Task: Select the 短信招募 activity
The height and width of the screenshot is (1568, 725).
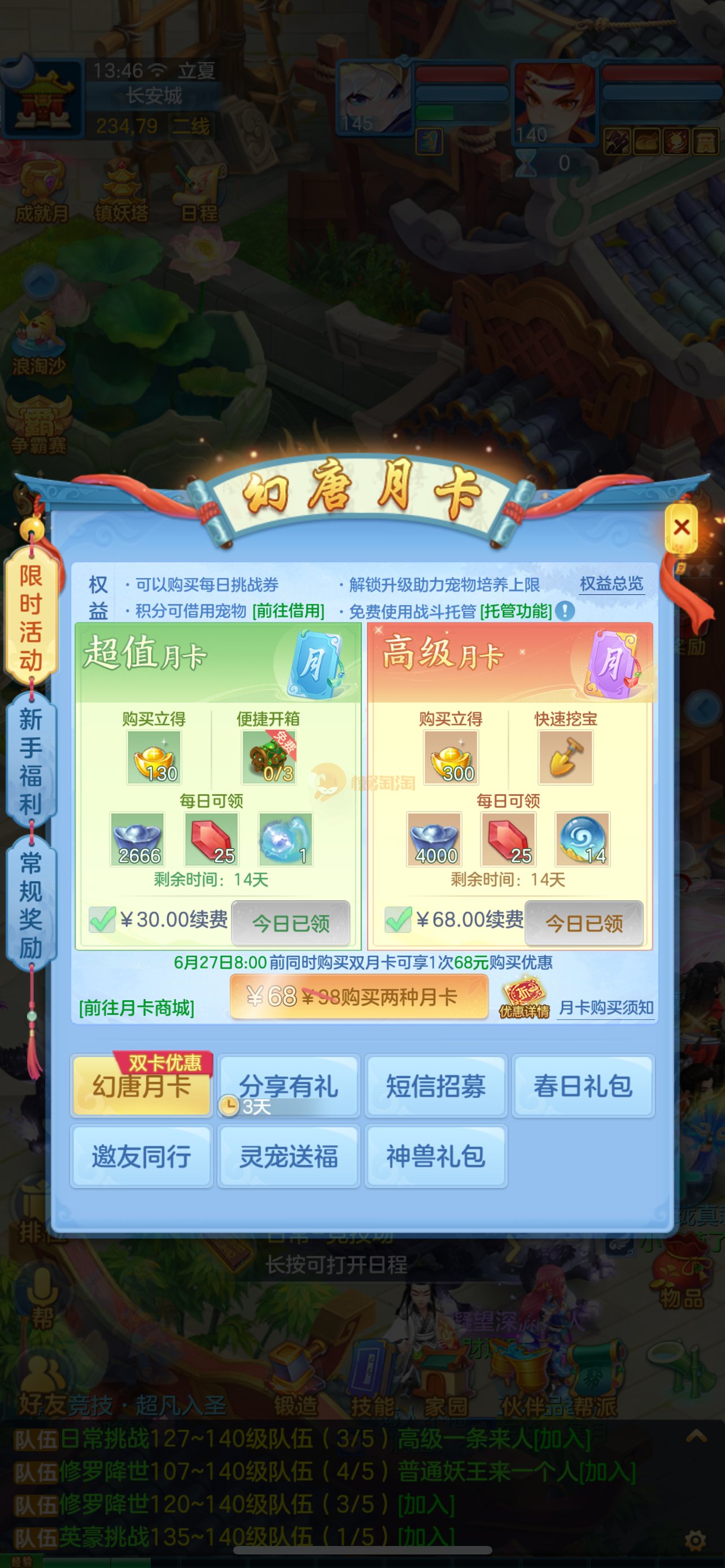Action: 436,1087
